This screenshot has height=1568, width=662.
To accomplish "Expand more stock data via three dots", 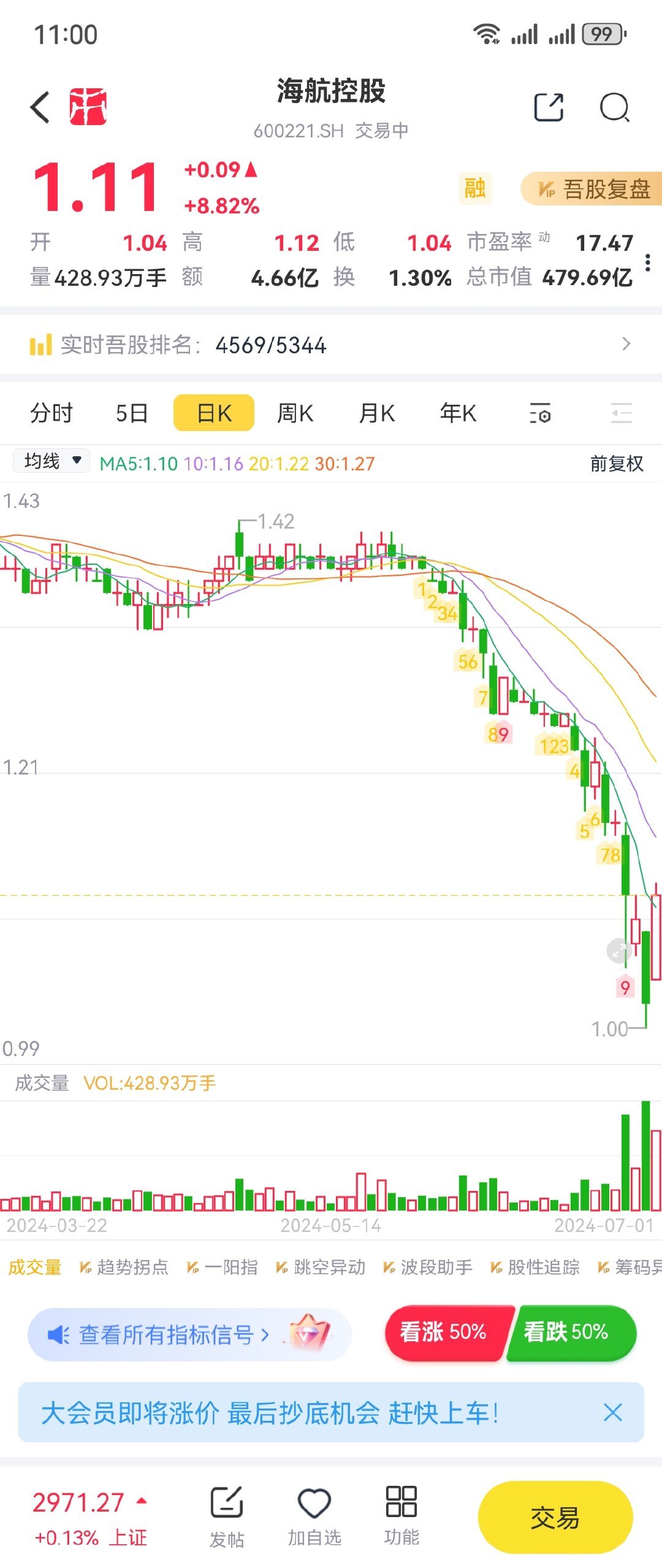I will (x=648, y=262).
